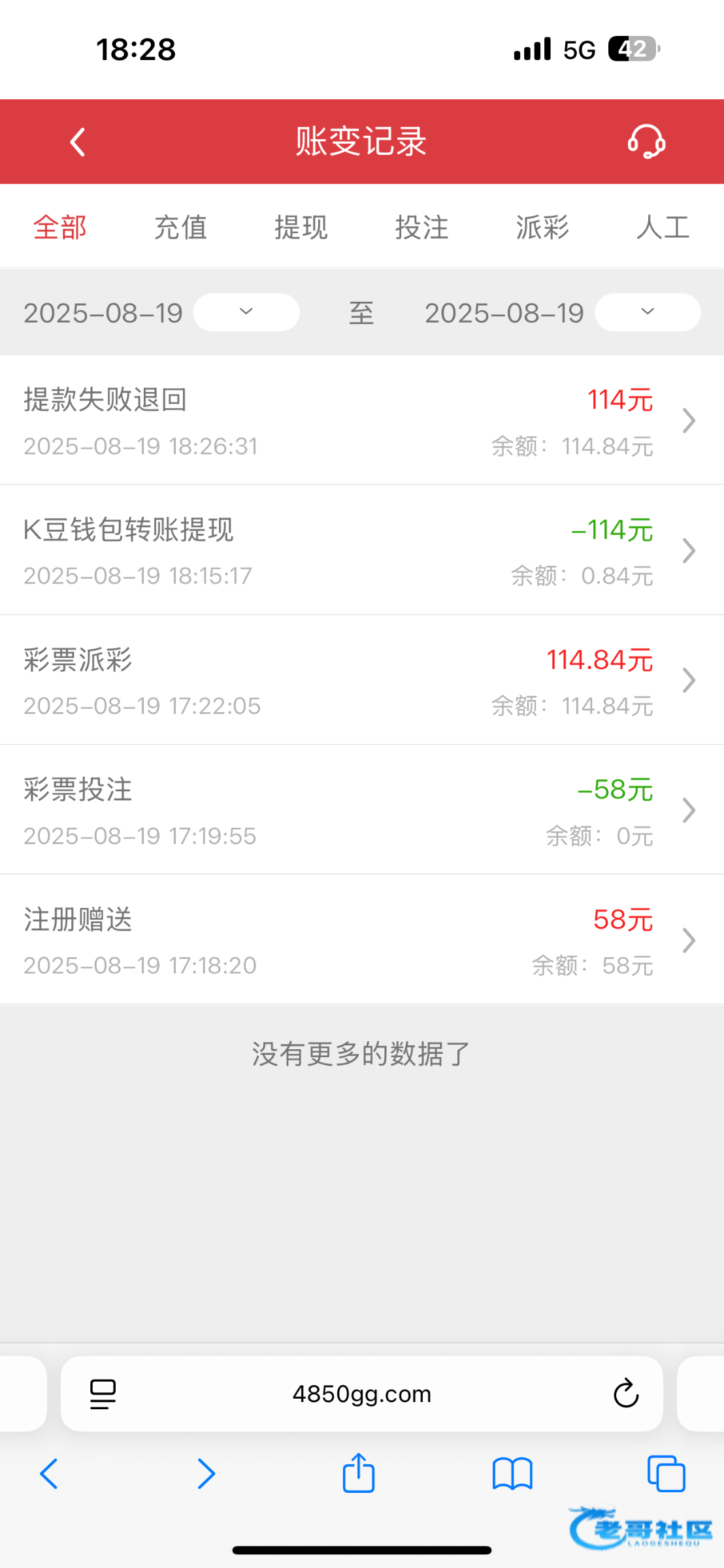Show open Safari tabs
Screen dimensions: 724x1568
coord(666,1474)
